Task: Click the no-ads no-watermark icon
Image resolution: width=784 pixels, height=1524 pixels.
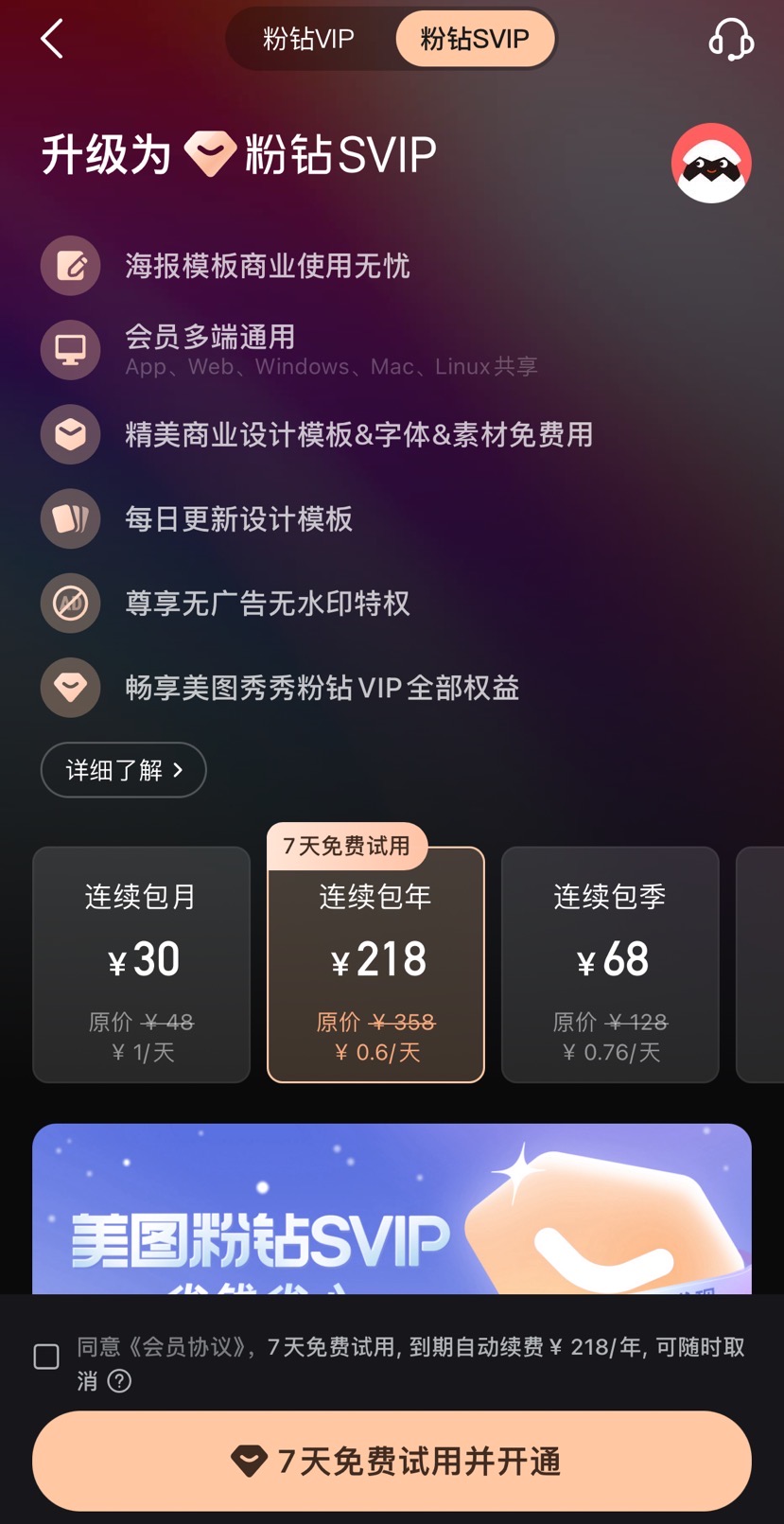Action: pos(70,604)
